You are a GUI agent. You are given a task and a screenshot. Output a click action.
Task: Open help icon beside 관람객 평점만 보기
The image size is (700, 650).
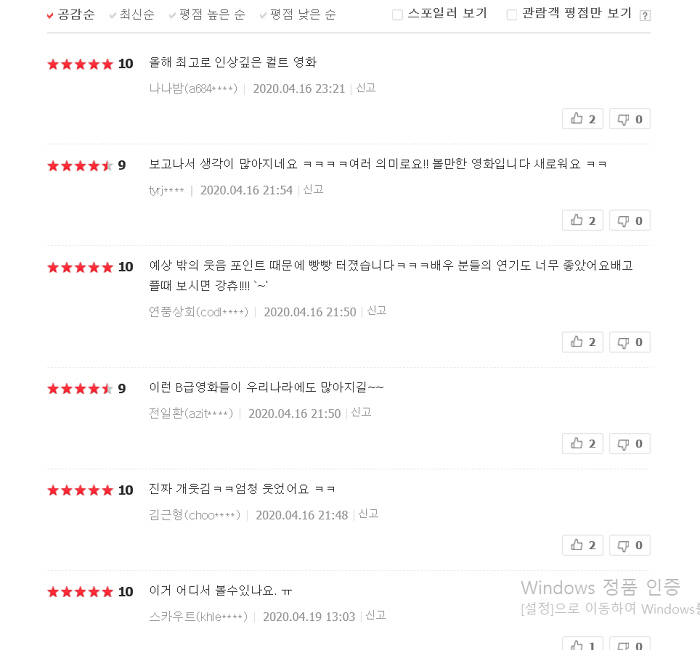(x=645, y=15)
